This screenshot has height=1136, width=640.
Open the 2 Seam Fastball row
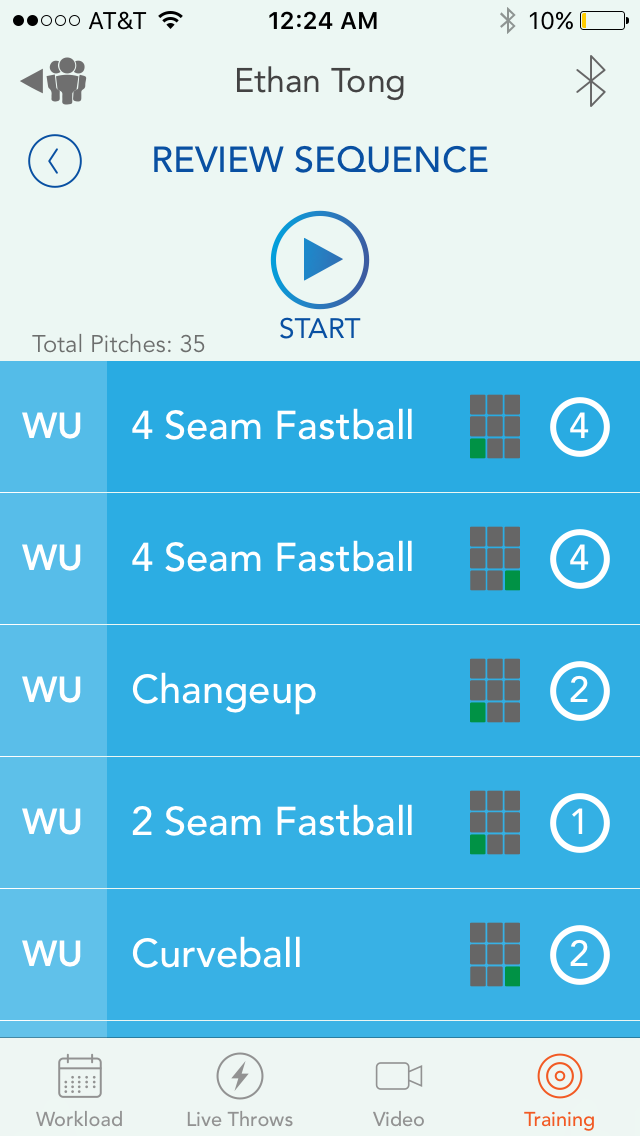pyautogui.click(x=320, y=822)
